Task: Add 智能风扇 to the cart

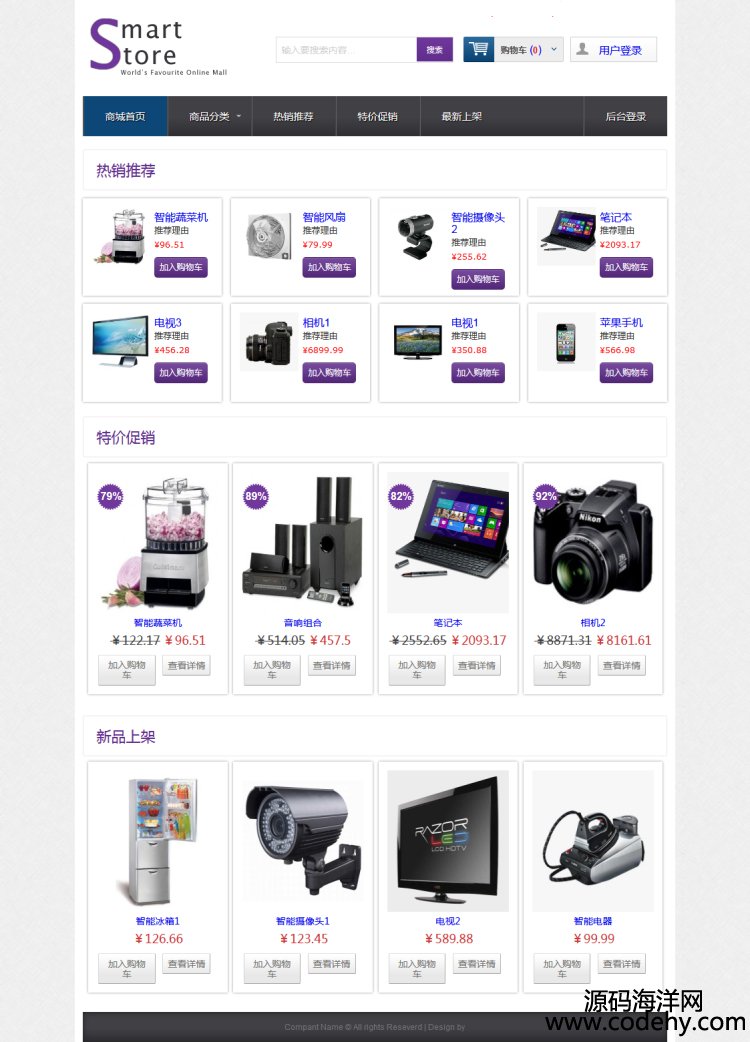Action: (x=329, y=267)
